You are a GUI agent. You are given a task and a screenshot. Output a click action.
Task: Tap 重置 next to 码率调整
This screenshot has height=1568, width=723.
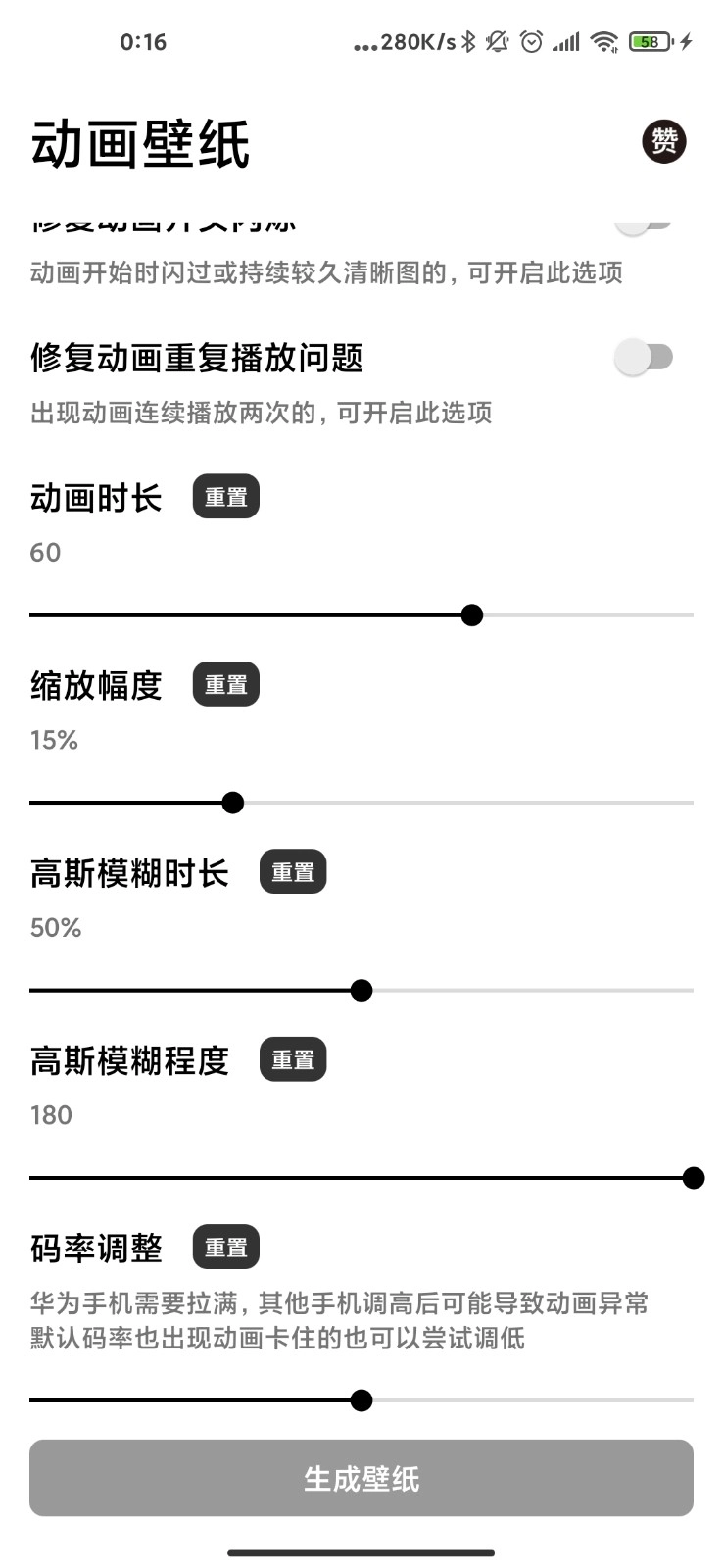225,1247
